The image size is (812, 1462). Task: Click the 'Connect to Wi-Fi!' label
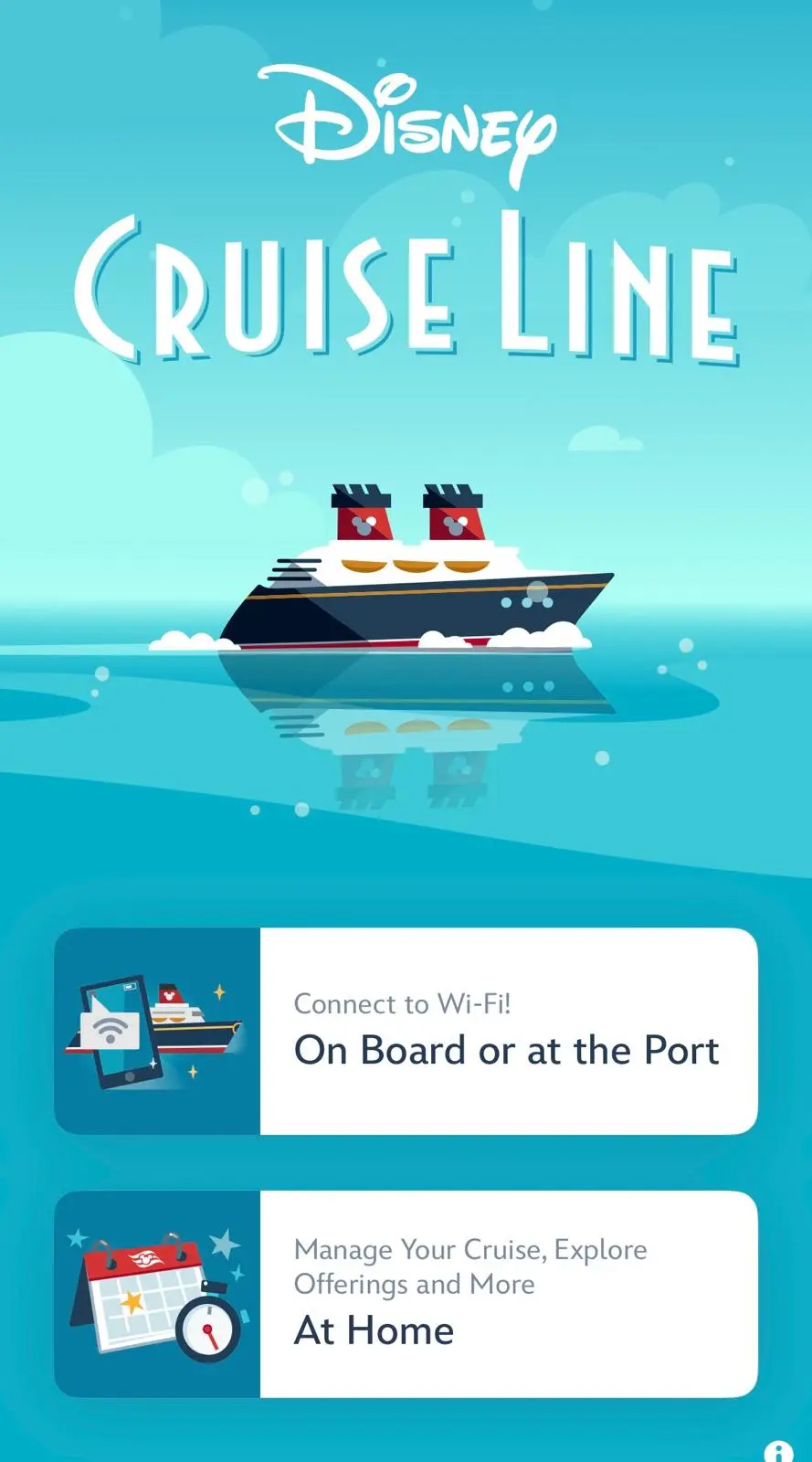[403, 1003]
